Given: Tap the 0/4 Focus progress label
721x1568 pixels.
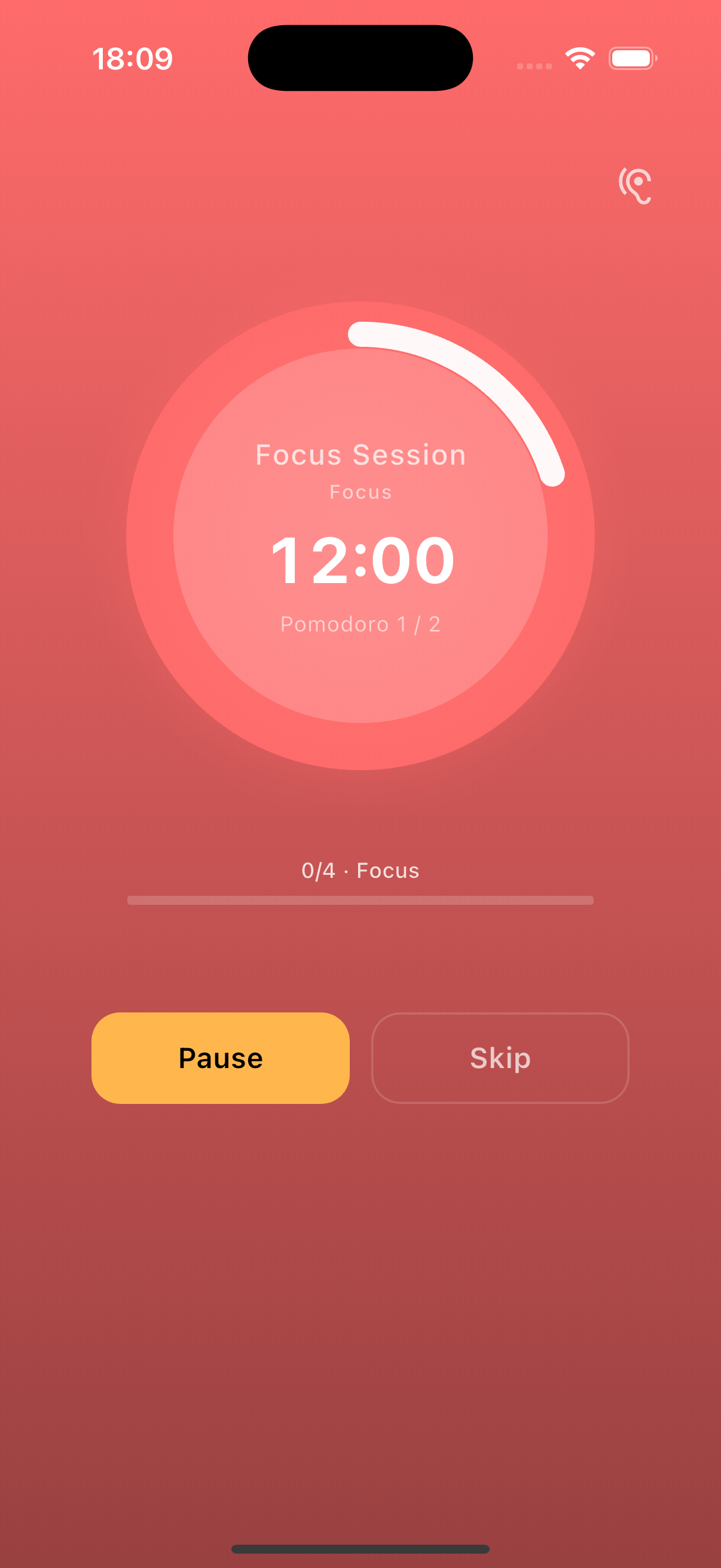Looking at the screenshot, I should point(360,871).
